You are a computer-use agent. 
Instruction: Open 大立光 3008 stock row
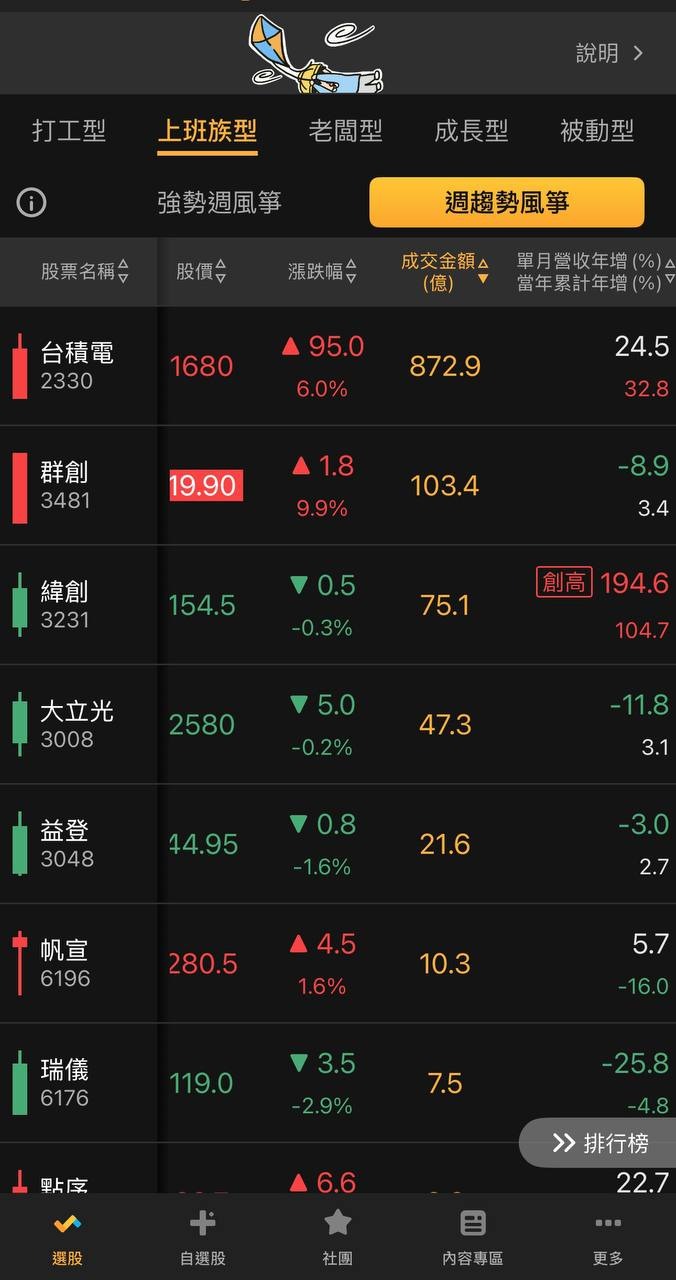77,724
